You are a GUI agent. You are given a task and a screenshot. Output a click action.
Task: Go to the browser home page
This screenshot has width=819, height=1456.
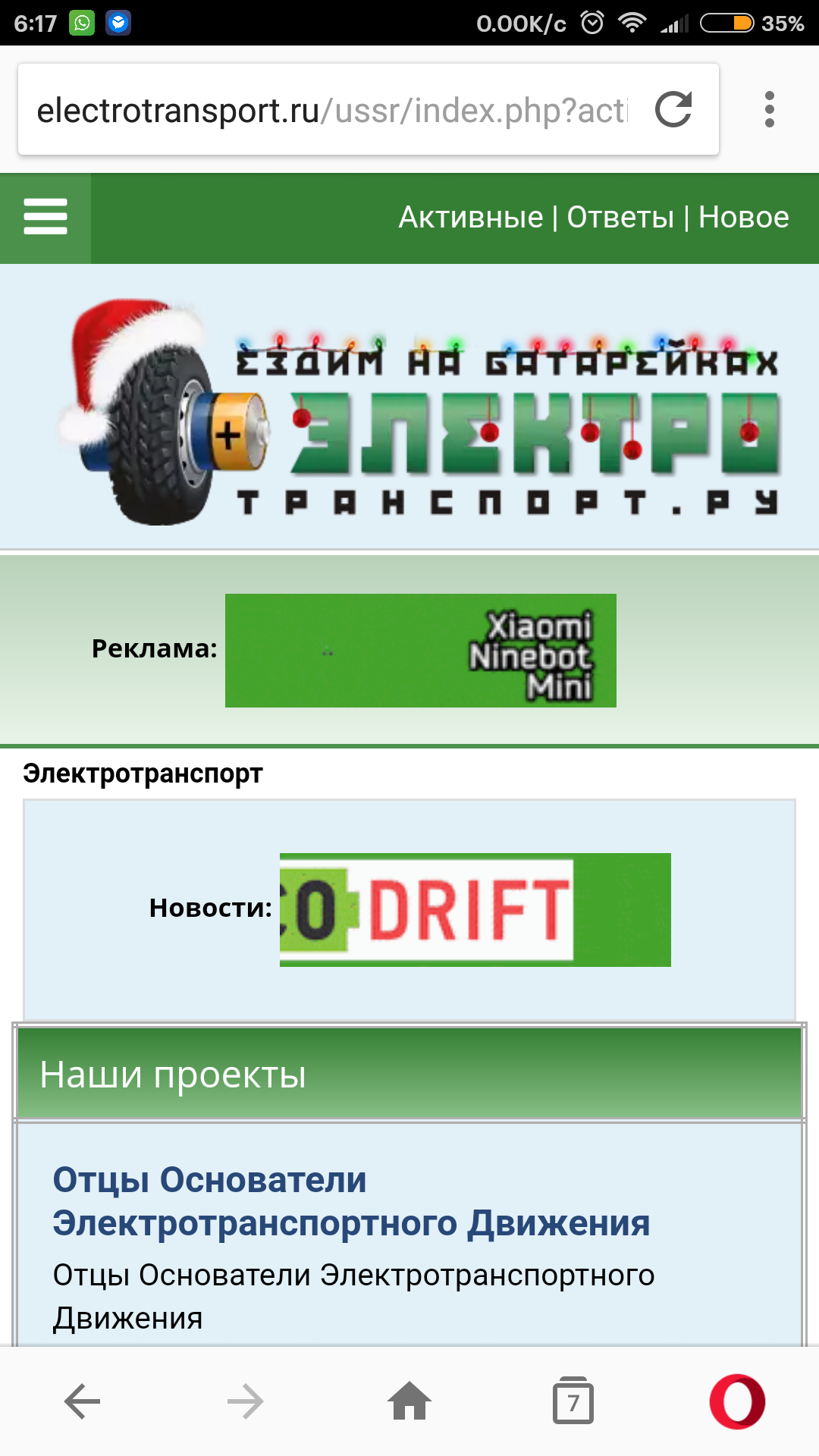pos(409,1401)
